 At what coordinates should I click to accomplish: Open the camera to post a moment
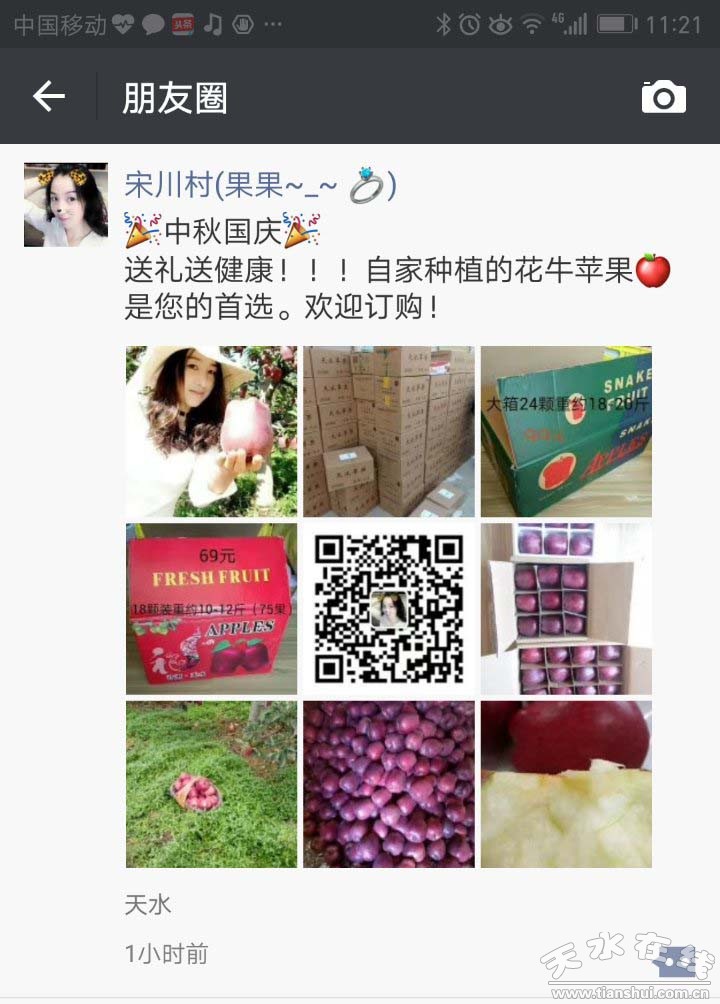pyautogui.click(x=663, y=97)
